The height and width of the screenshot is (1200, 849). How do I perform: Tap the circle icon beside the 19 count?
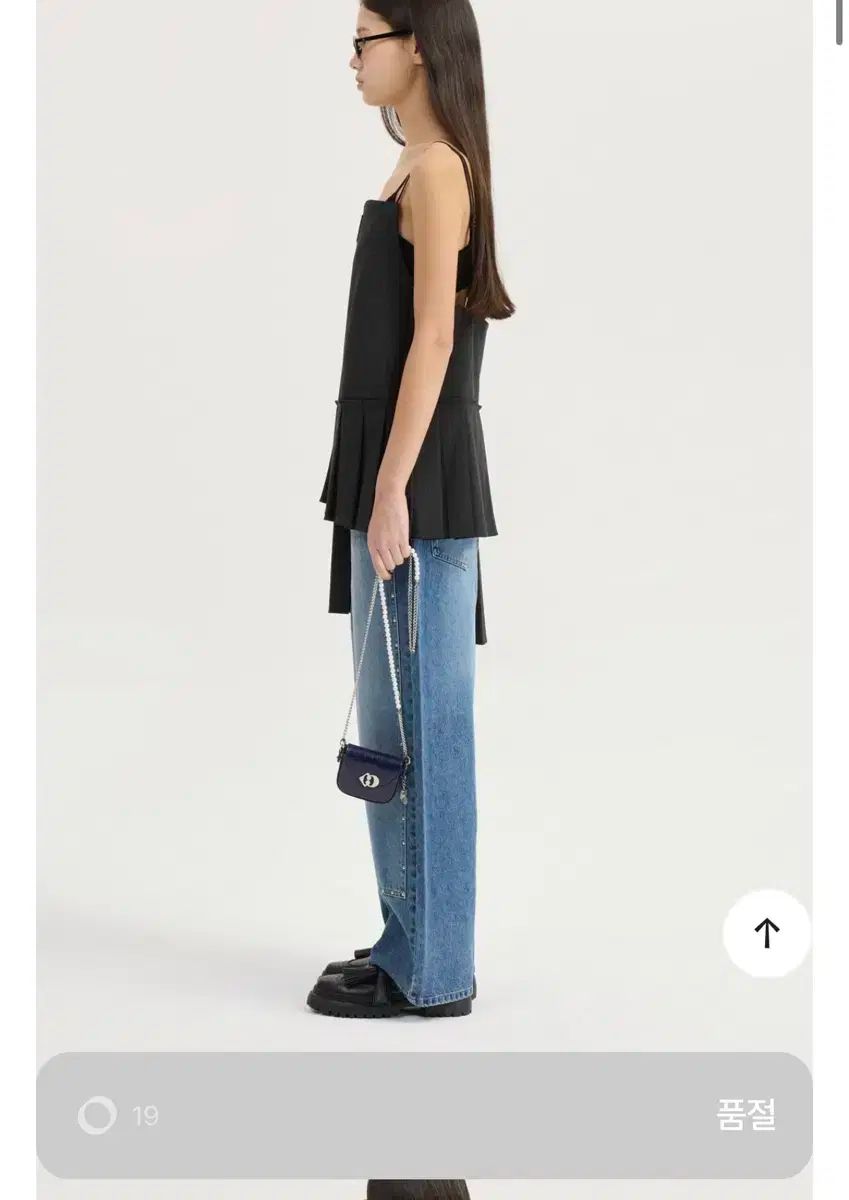click(97, 1115)
